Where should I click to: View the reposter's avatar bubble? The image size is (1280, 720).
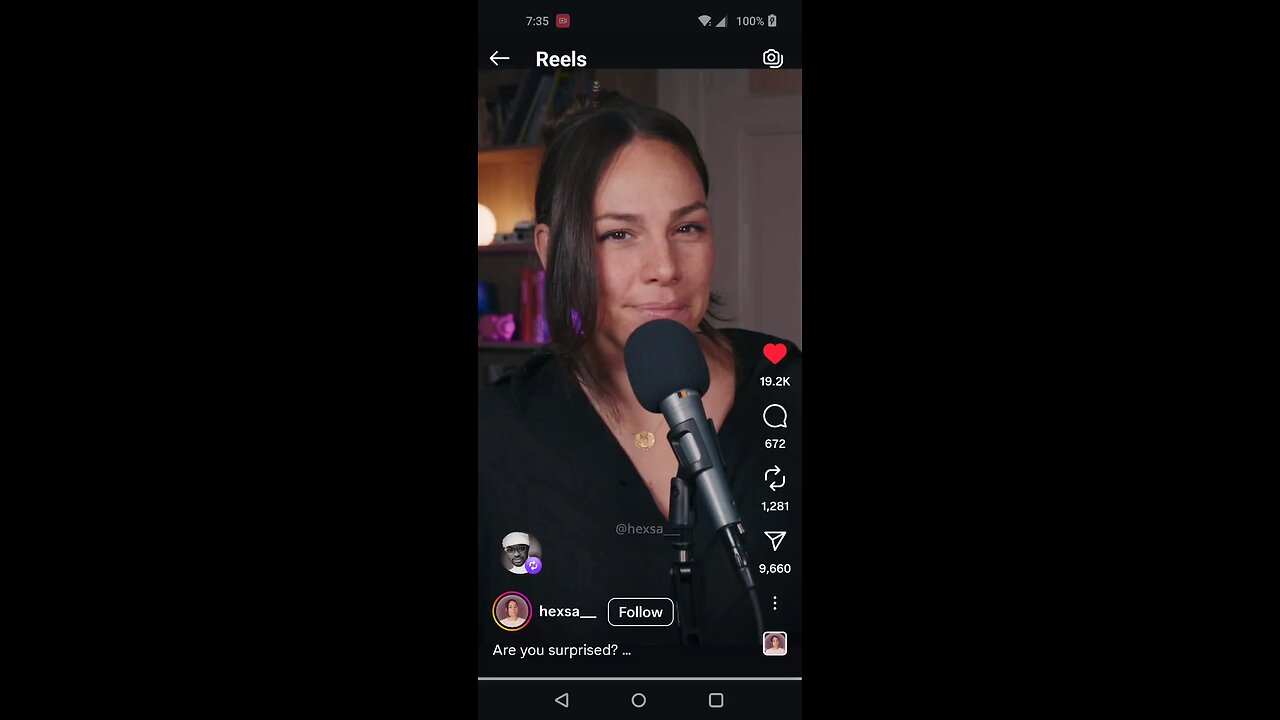point(520,553)
